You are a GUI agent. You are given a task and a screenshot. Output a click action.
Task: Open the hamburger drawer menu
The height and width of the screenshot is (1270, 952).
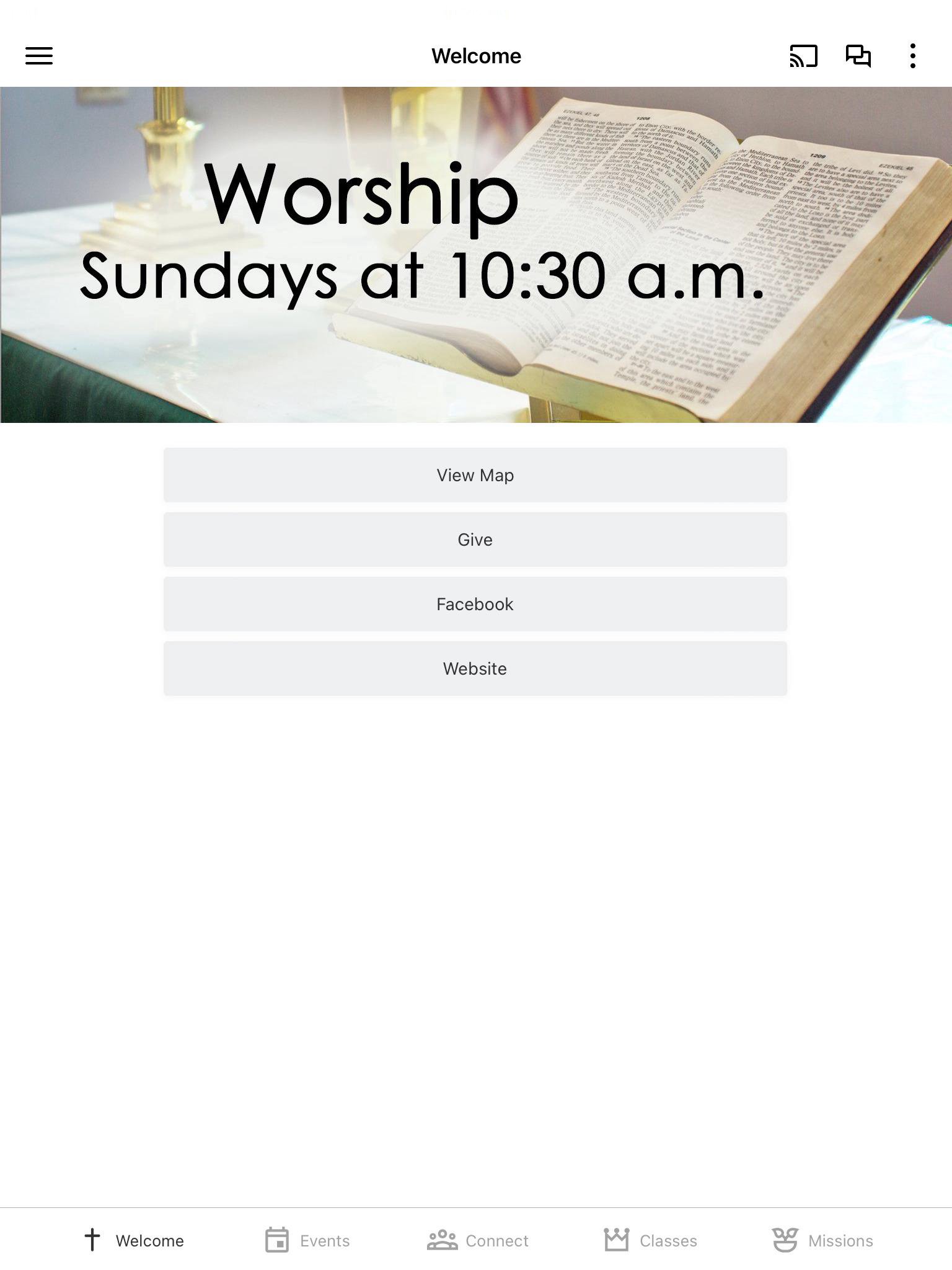coord(38,56)
